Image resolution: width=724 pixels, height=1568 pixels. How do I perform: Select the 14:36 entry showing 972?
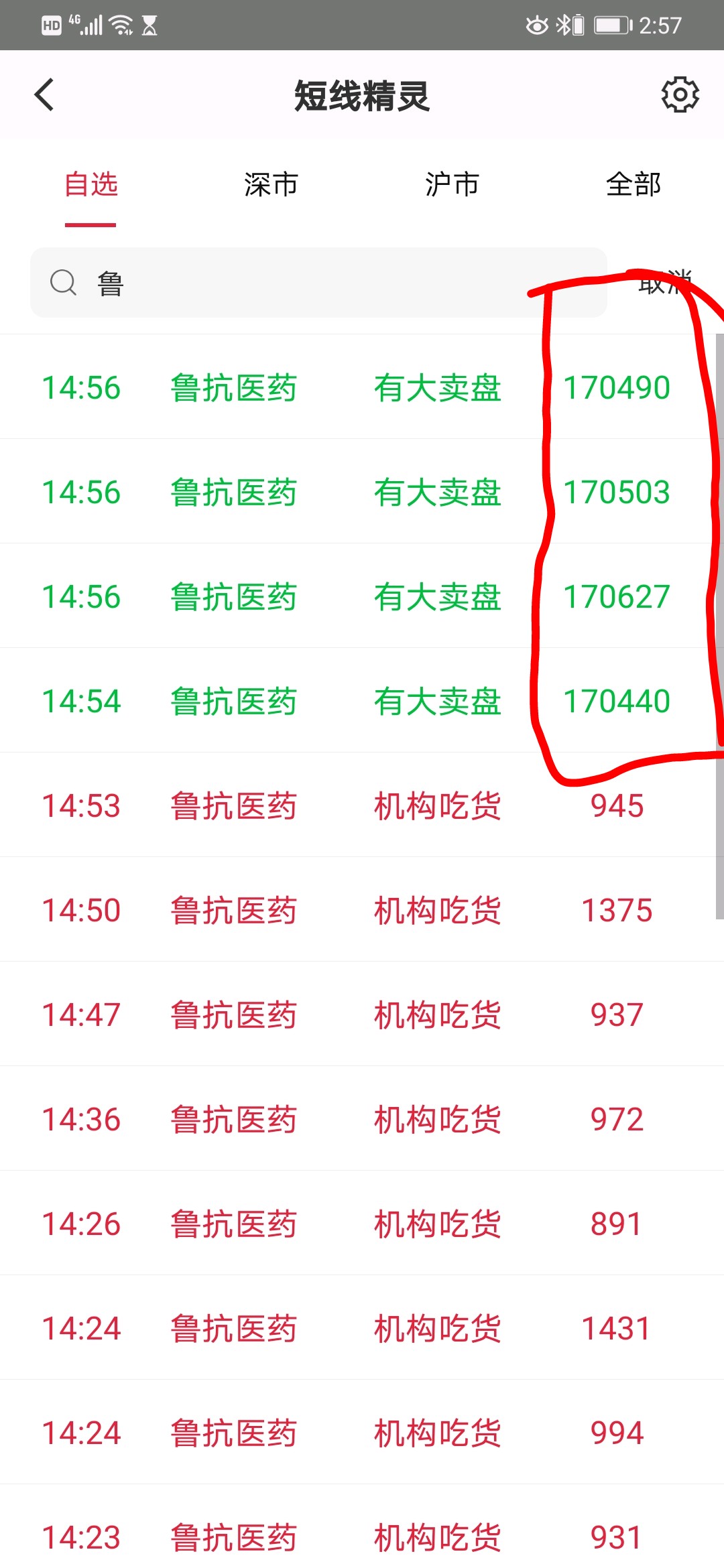(362, 1118)
